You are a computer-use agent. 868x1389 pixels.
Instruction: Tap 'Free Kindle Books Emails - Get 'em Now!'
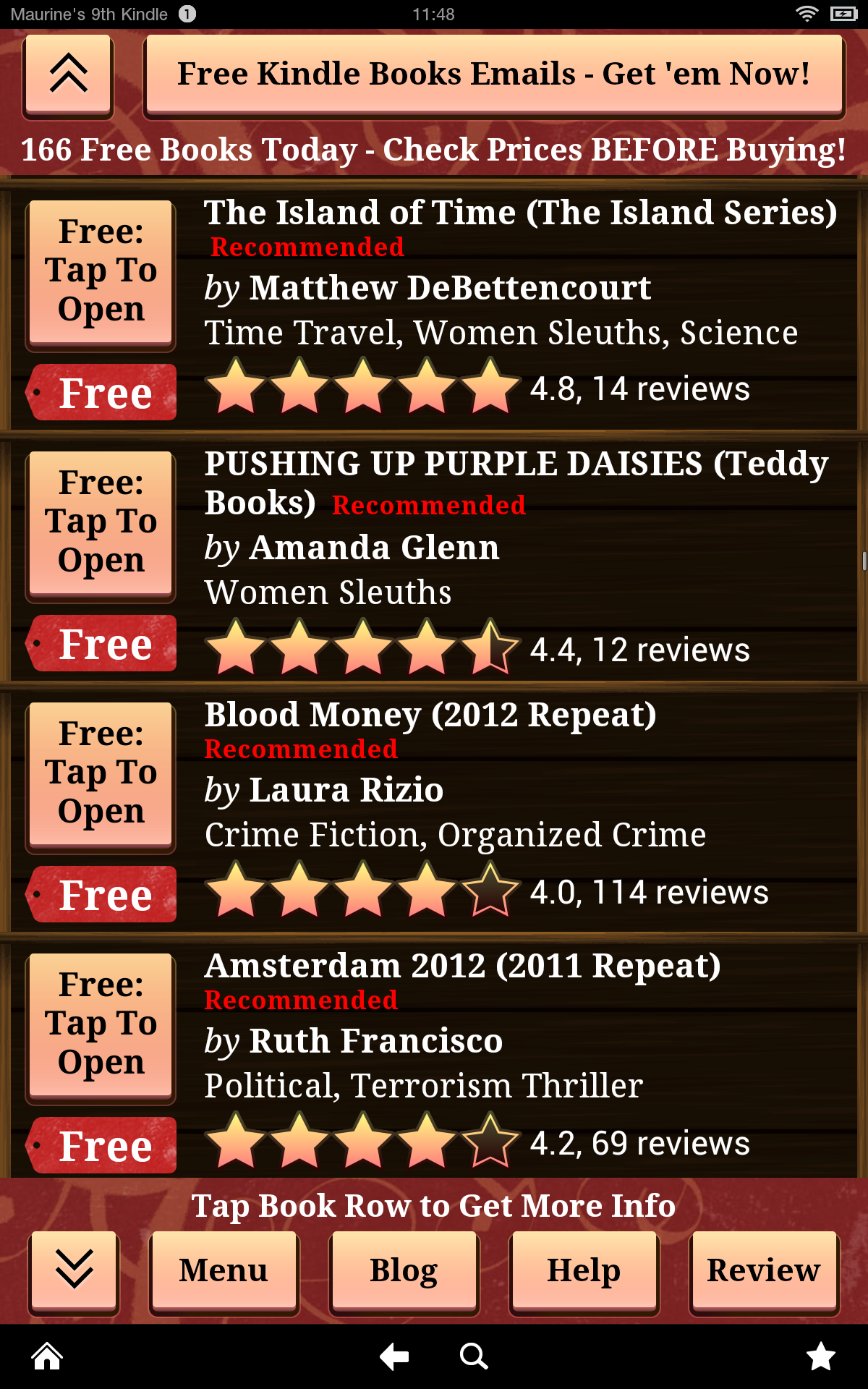(494, 73)
